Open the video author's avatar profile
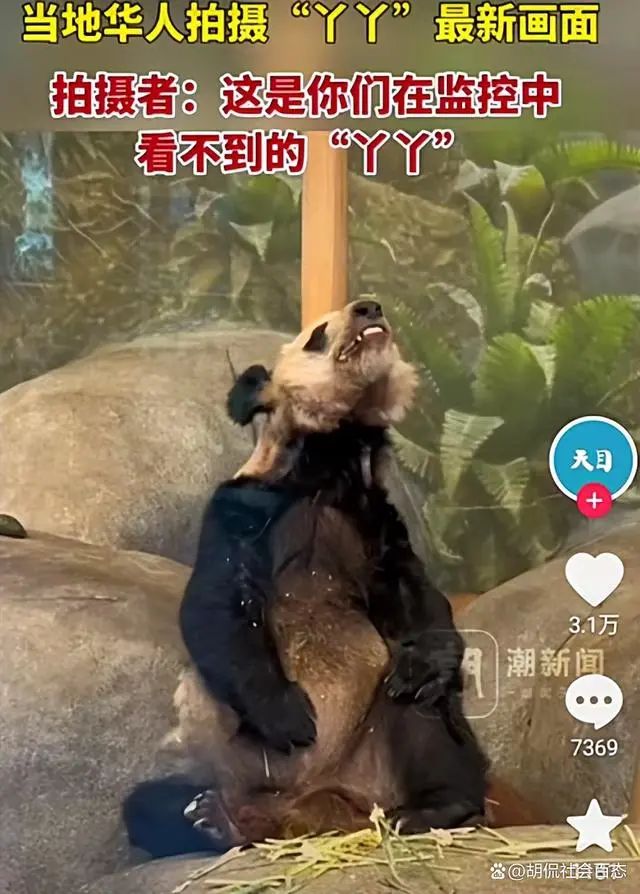640x894 pixels. (593, 459)
